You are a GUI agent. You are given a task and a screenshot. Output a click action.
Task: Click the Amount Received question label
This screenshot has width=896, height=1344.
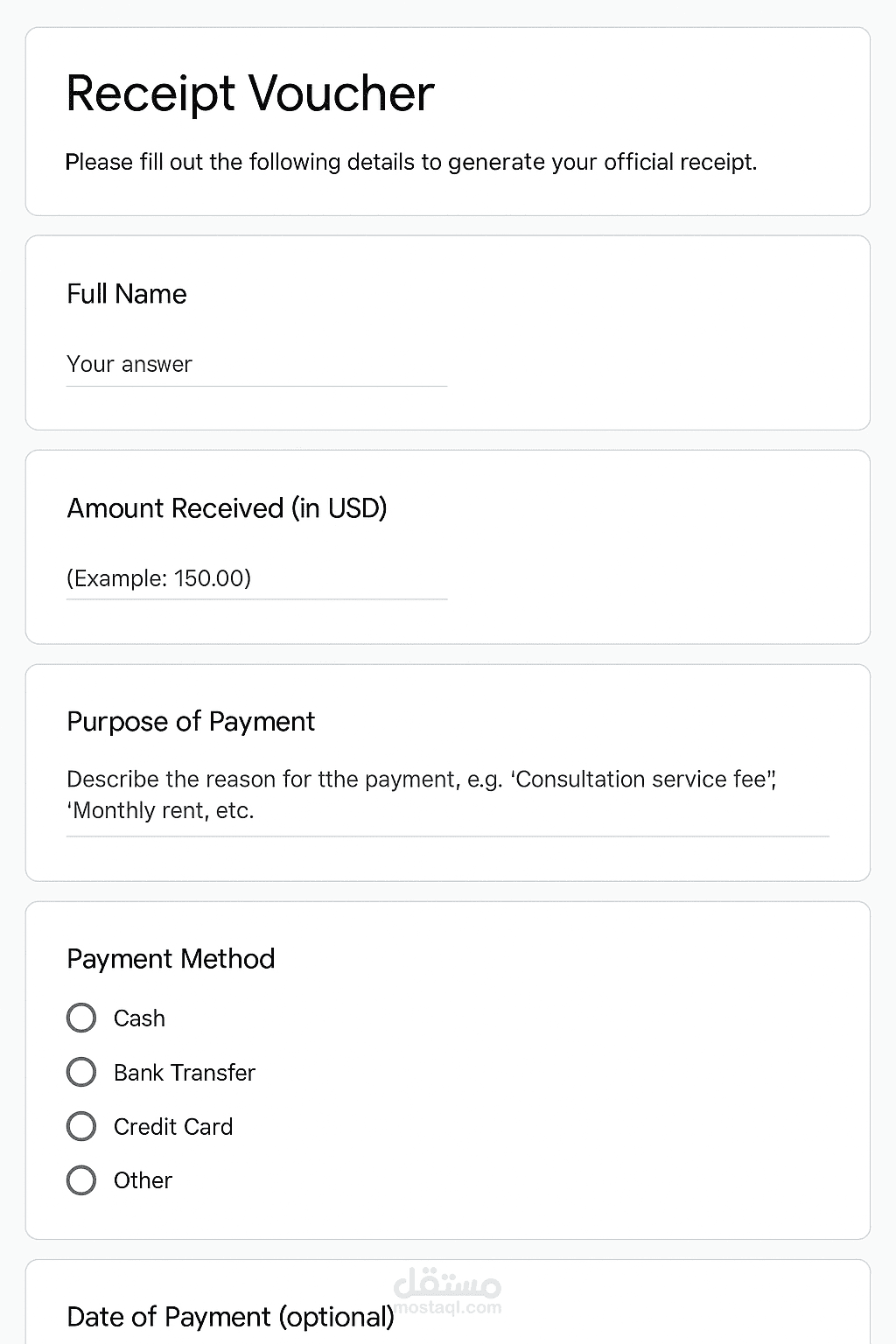(227, 508)
